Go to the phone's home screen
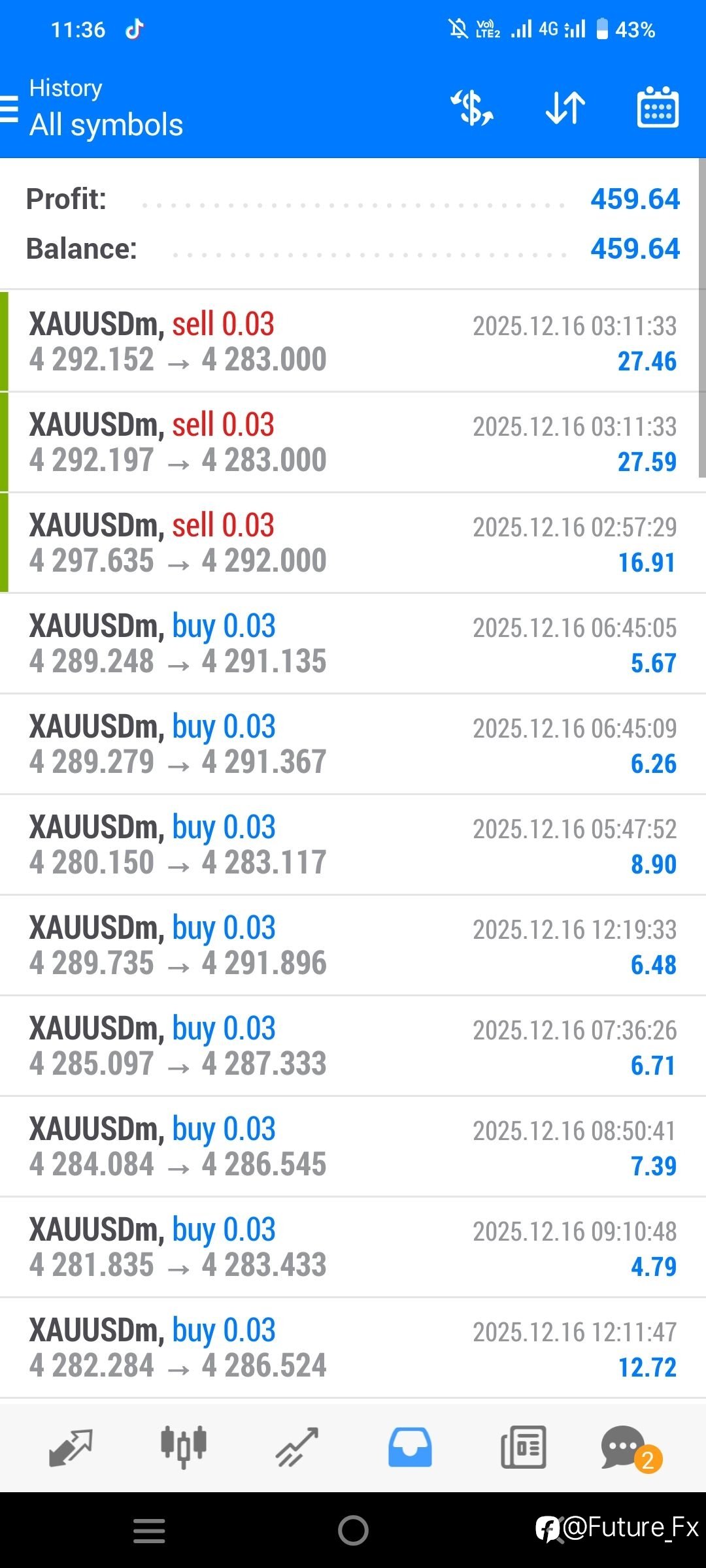Screen dimensions: 706x1568 pos(353,1530)
